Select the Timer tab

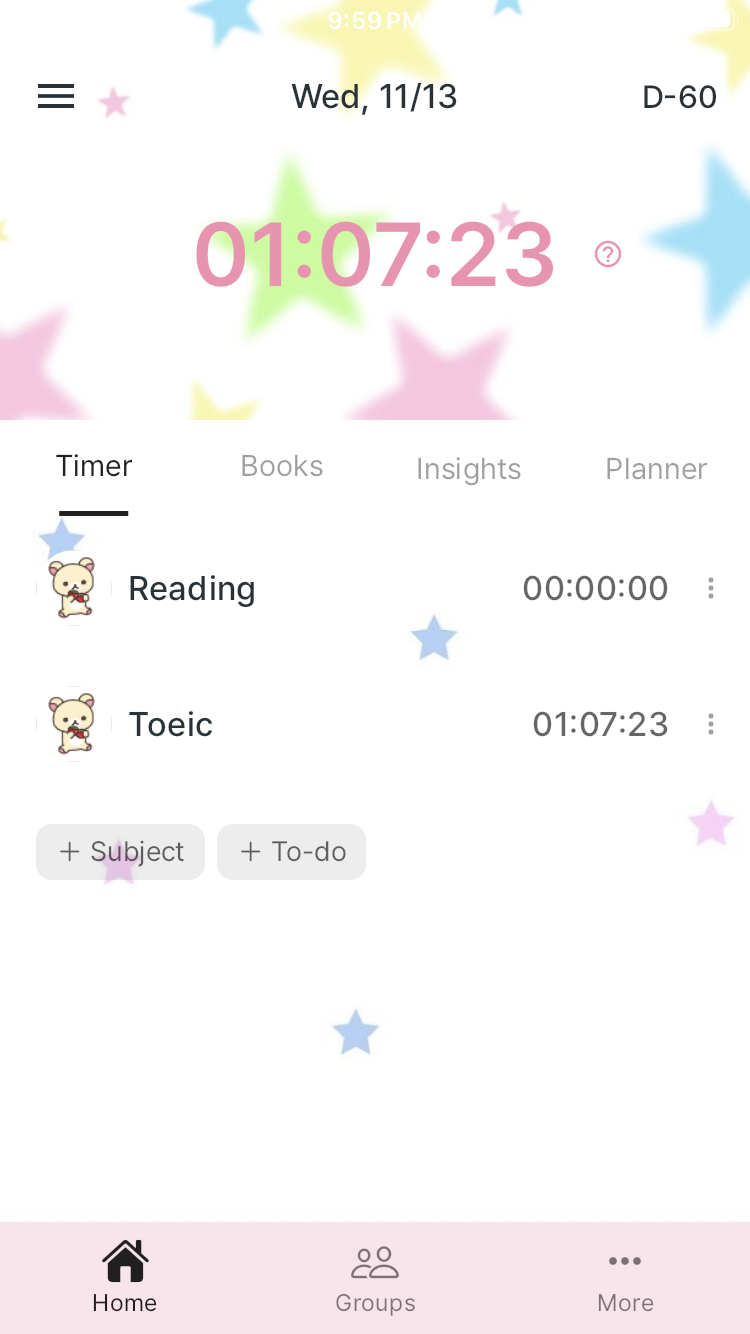click(x=94, y=467)
